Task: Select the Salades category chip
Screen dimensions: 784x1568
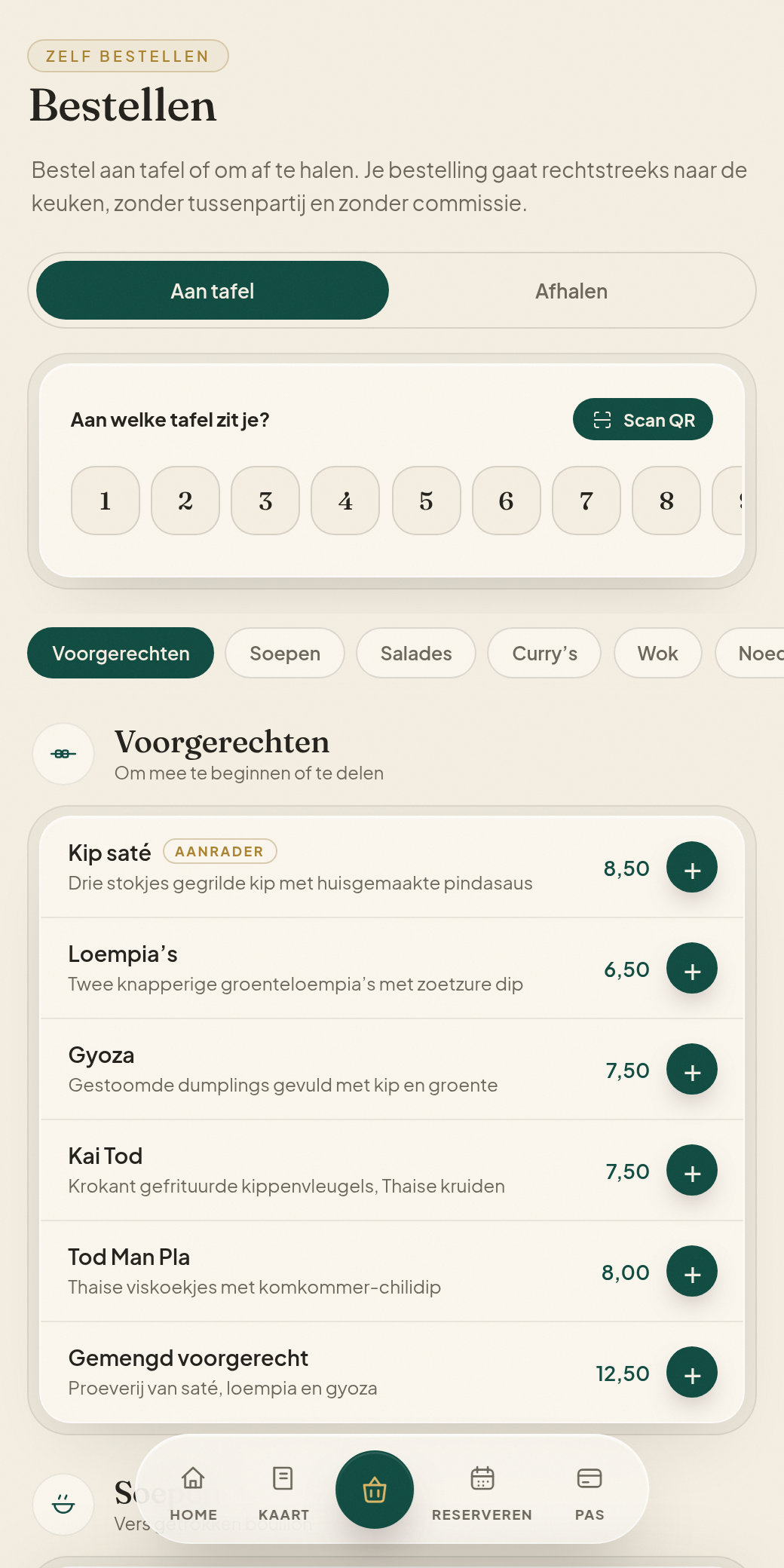Action: pos(416,653)
